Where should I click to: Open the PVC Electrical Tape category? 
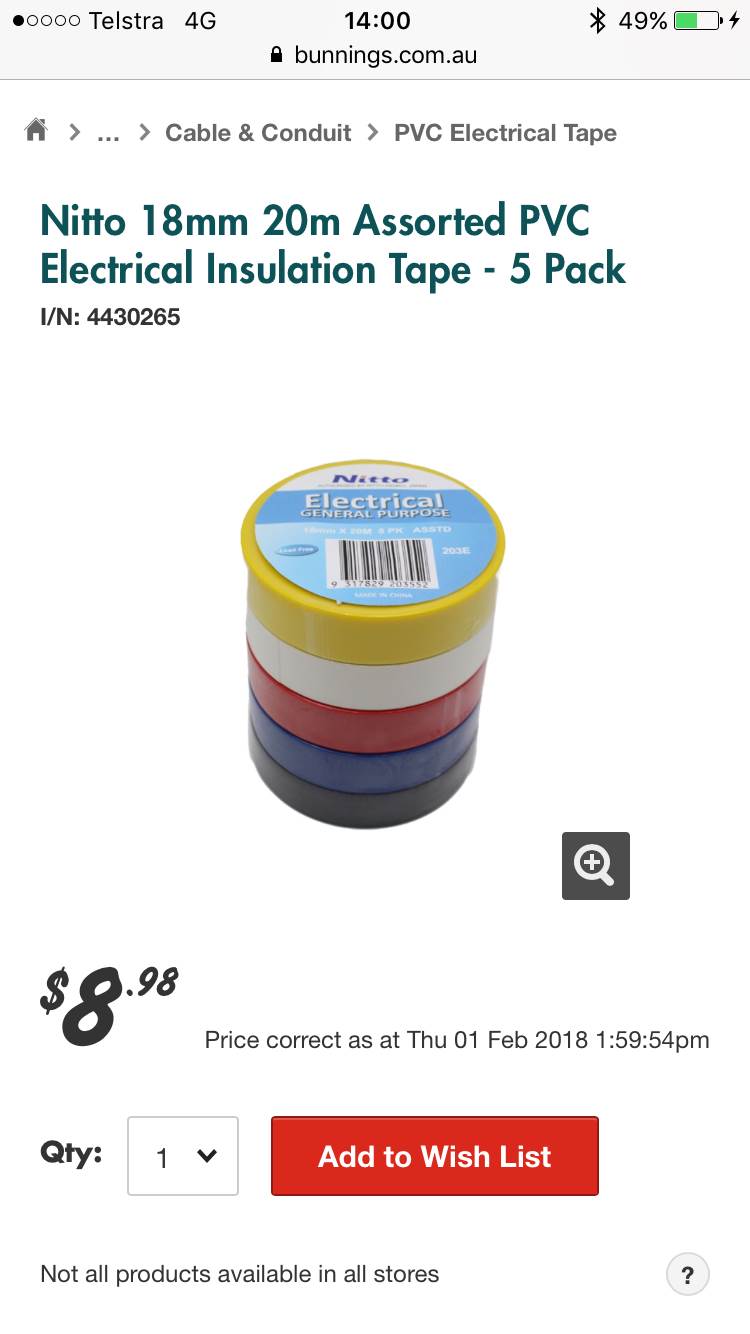pyautogui.click(x=505, y=133)
